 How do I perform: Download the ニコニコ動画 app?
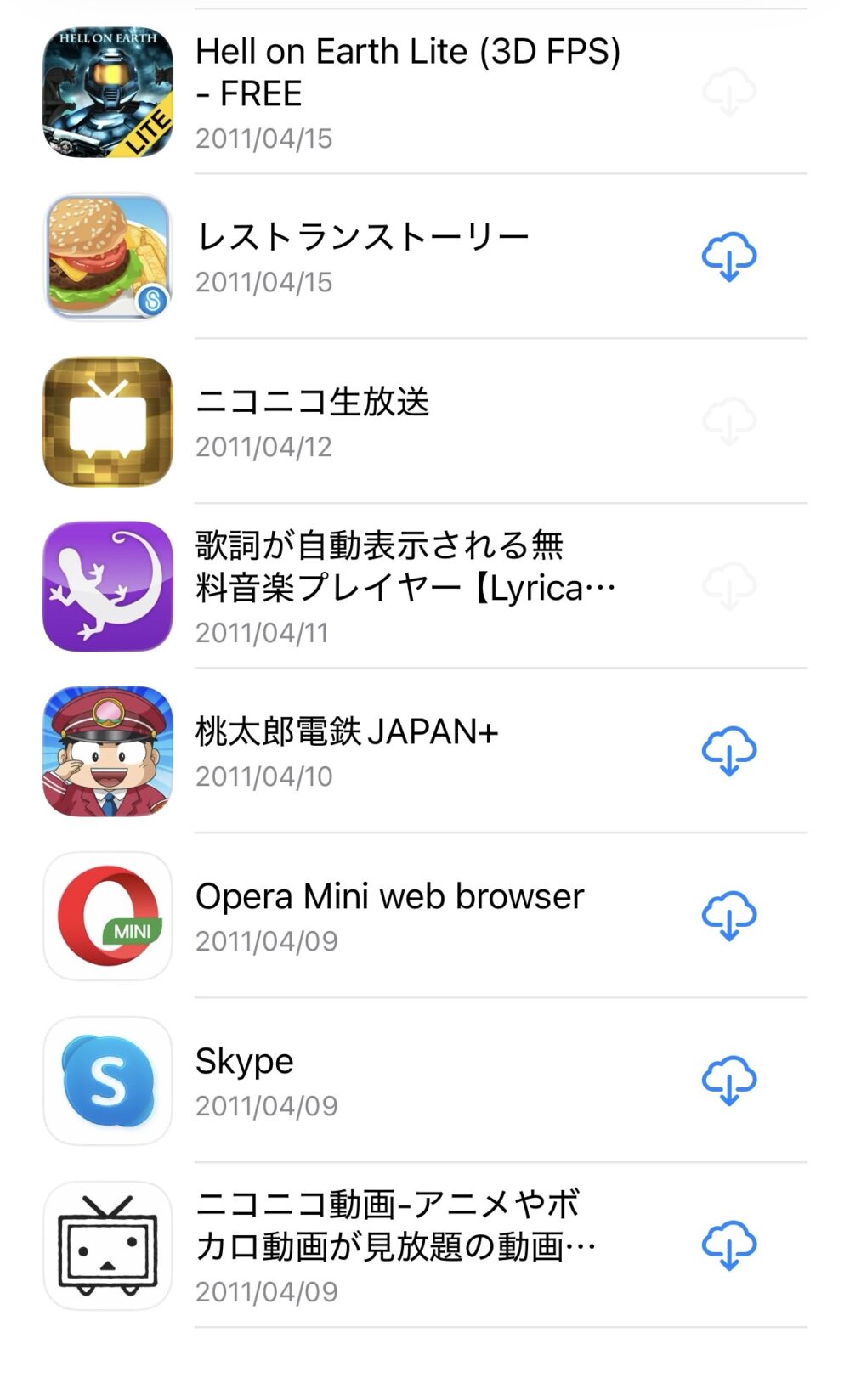(728, 1245)
